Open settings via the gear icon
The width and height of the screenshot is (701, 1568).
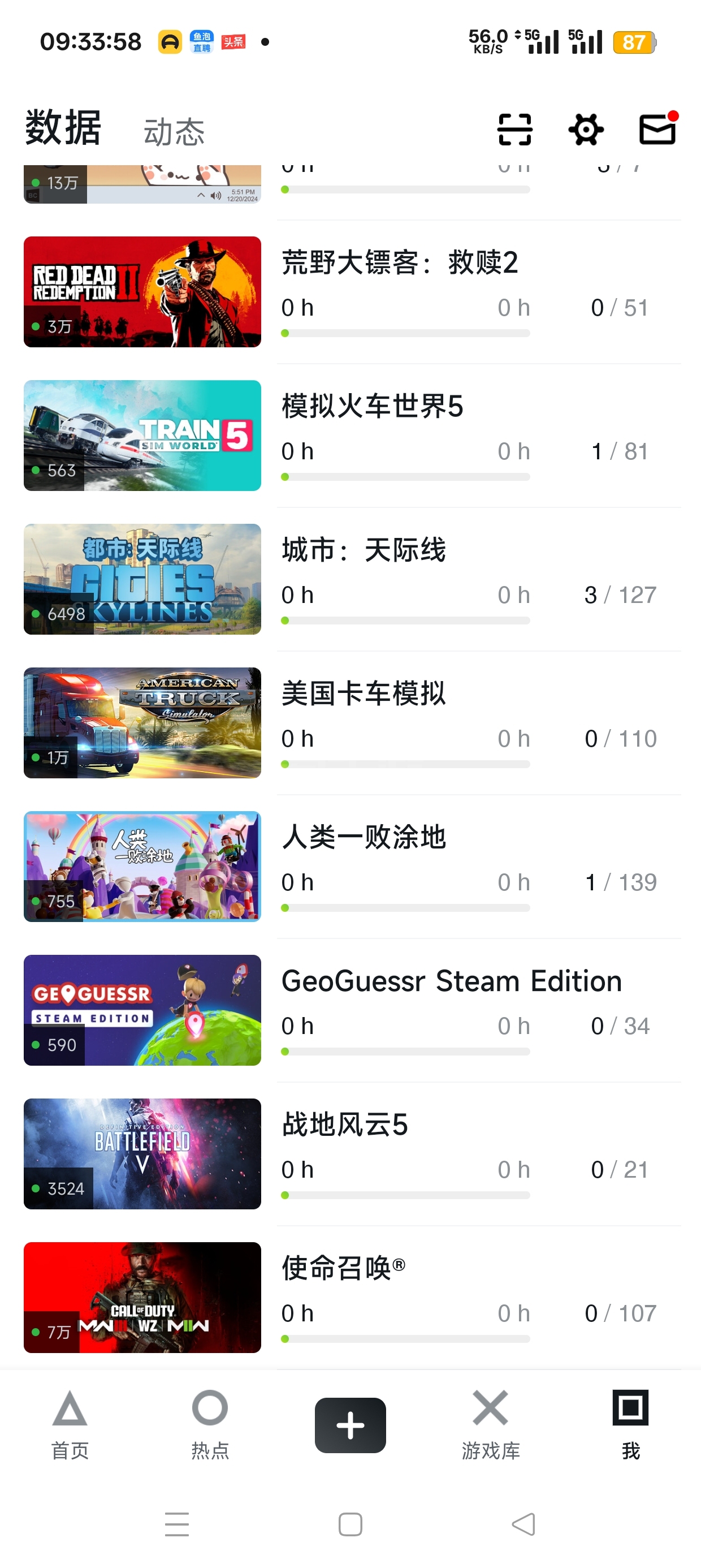[586, 130]
